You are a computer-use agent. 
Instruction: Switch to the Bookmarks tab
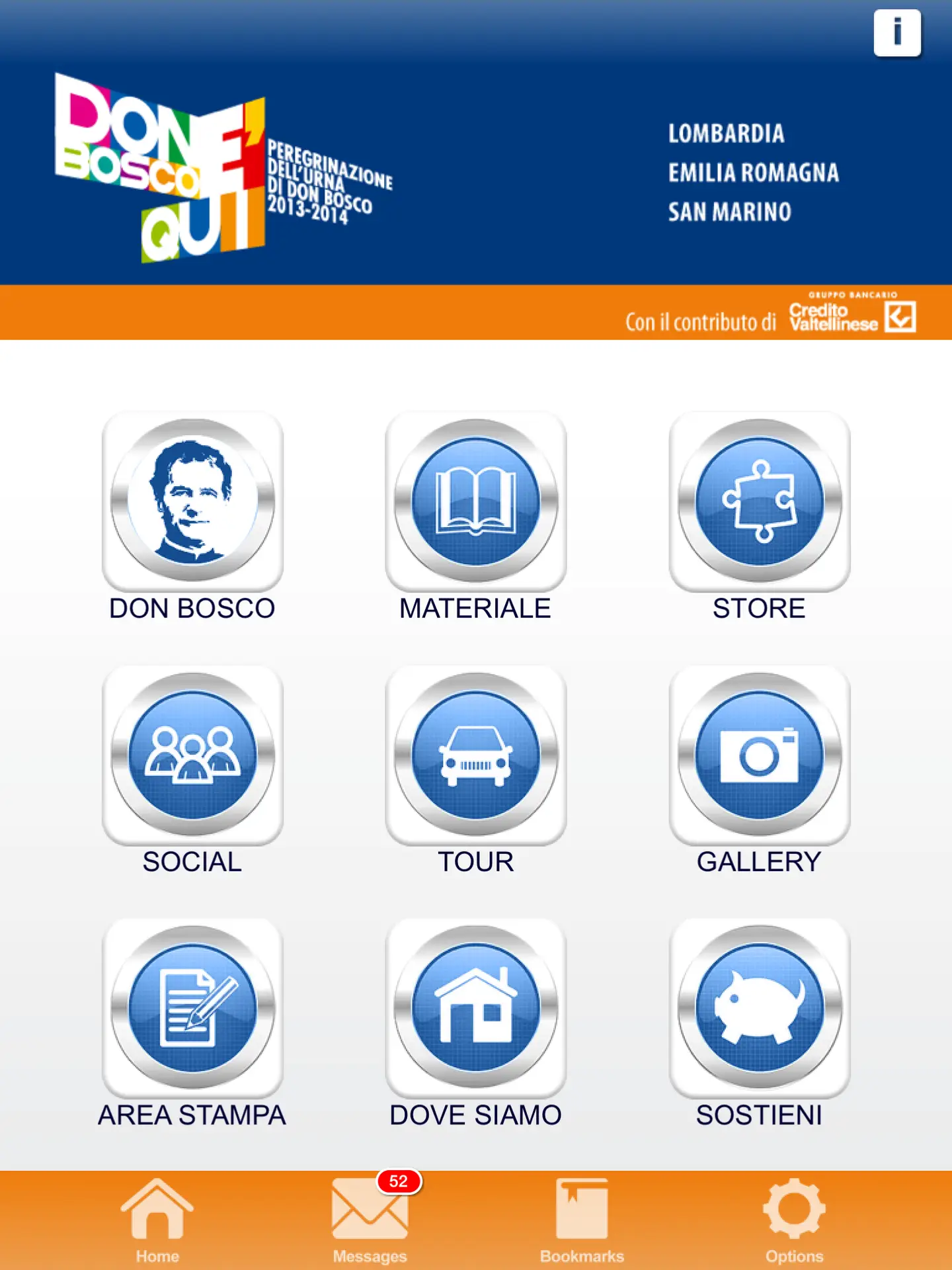582,1220
